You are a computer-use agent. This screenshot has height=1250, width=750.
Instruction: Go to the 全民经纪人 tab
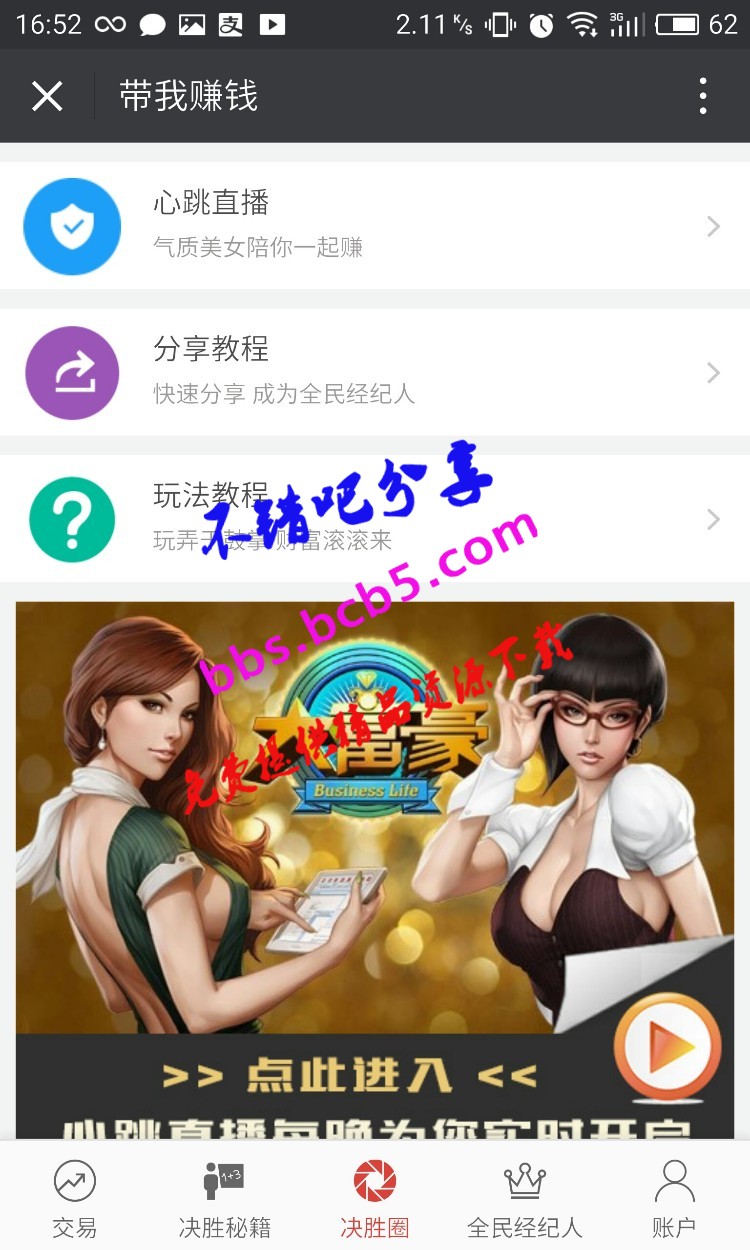click(x=524, y=1197)
